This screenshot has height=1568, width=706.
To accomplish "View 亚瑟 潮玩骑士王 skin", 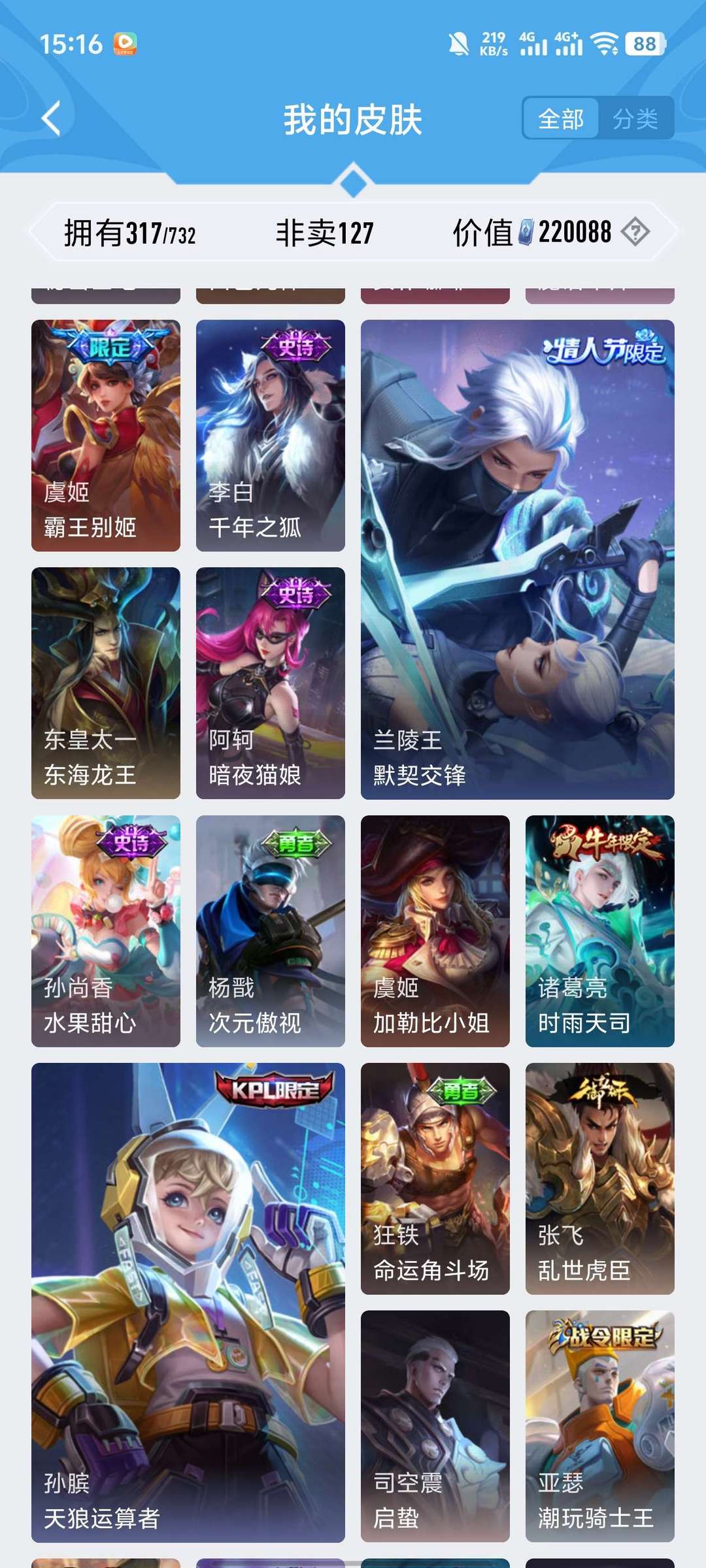I will tap(600, 1426).
